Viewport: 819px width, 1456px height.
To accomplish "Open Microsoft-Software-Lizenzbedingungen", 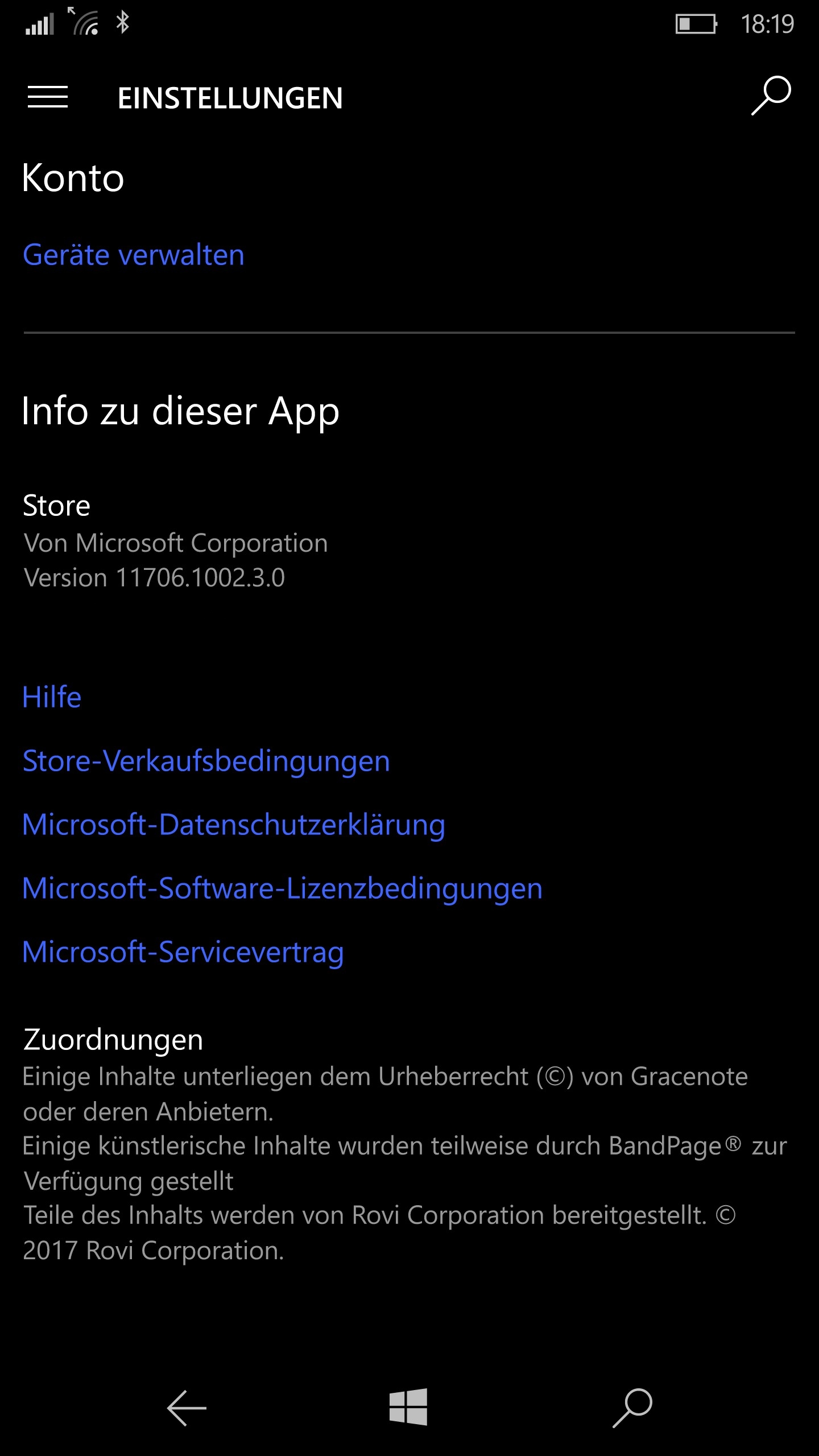I will tap(283, 889).
